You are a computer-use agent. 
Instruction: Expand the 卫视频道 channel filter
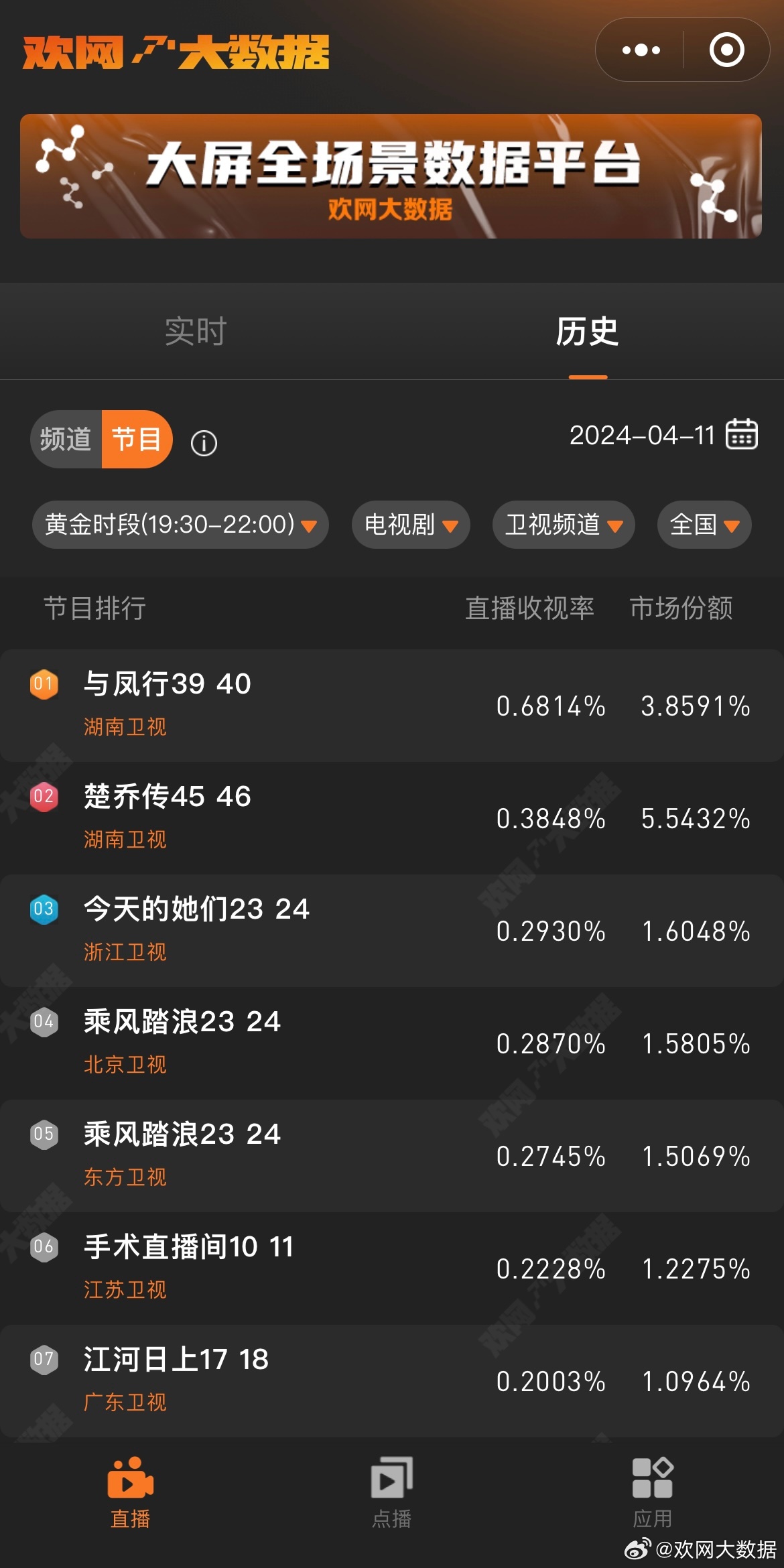[564, 525]
